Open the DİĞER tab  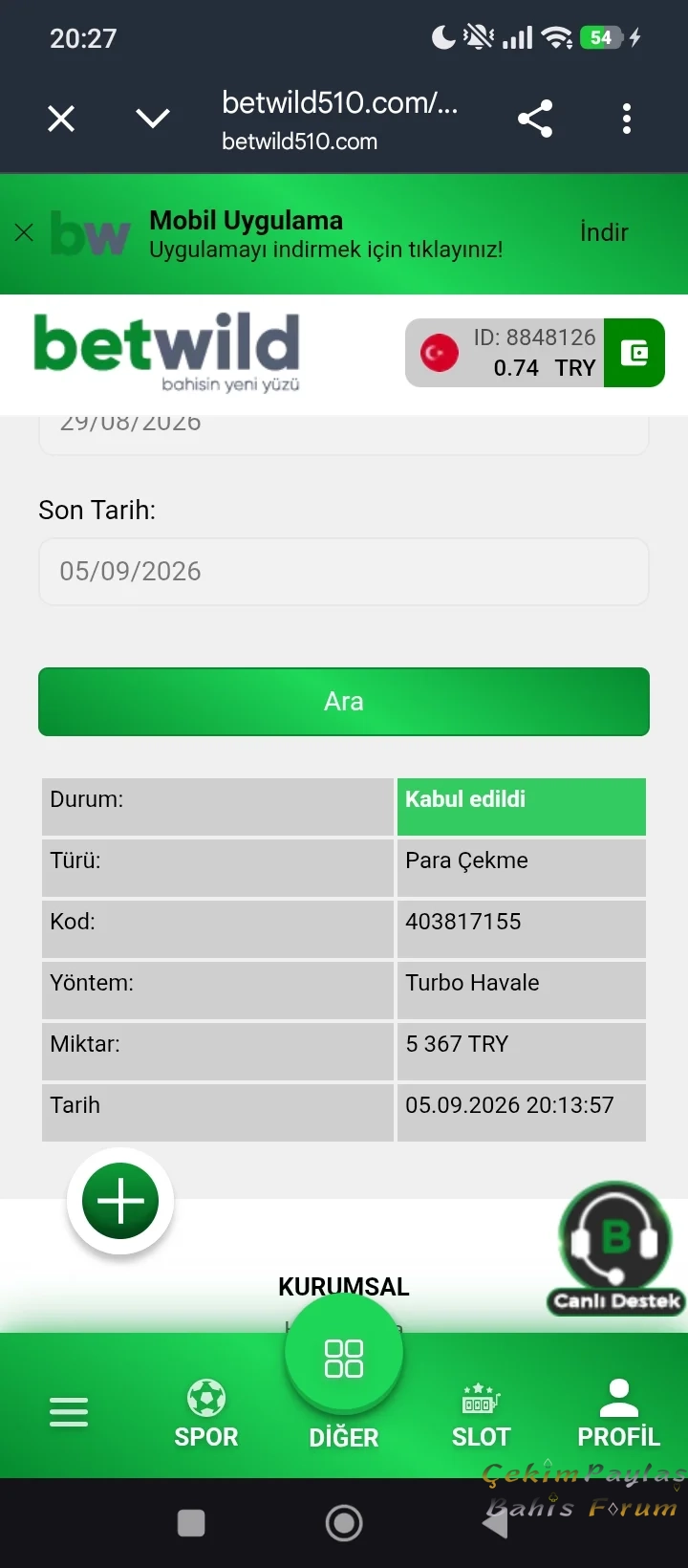(344, 1377)
